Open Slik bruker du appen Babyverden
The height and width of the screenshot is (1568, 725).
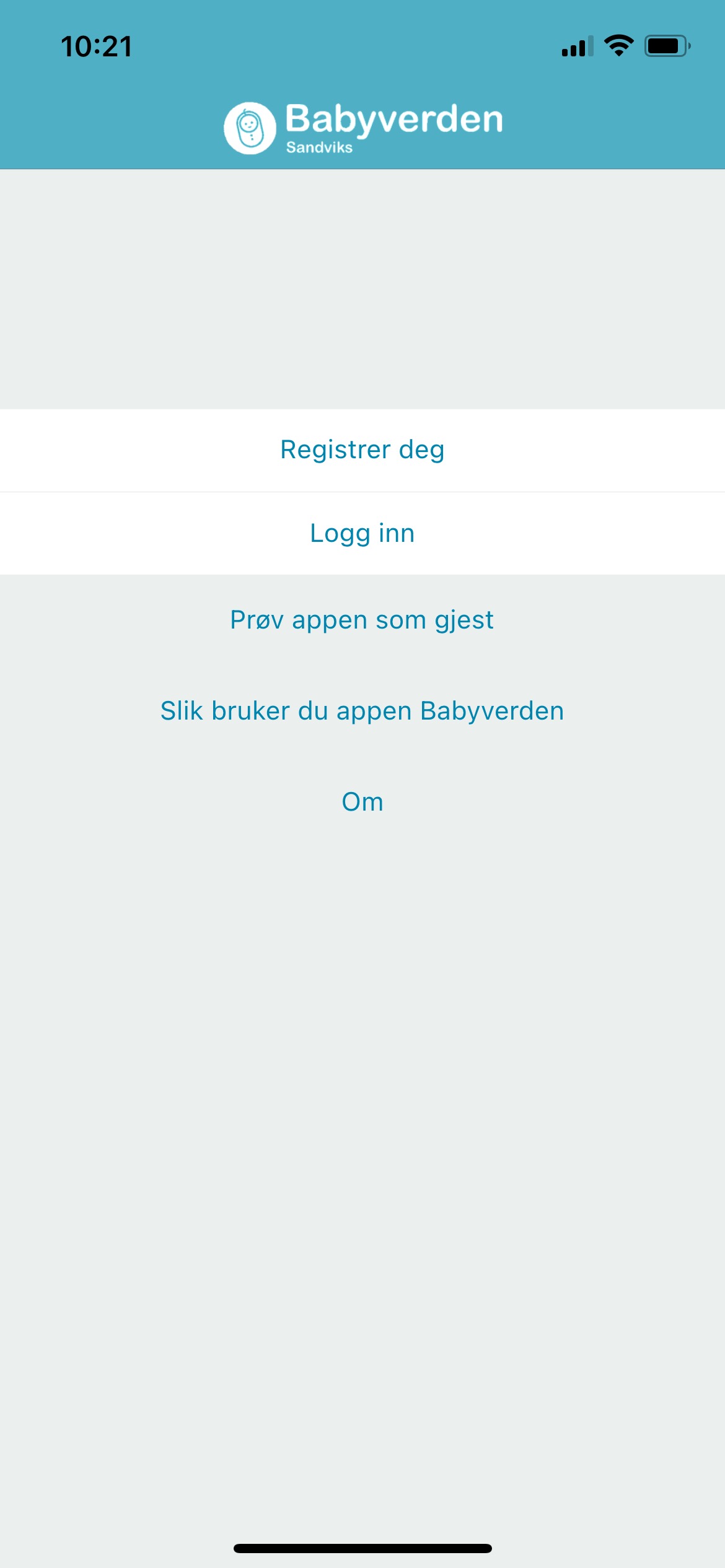coord(362,711)
